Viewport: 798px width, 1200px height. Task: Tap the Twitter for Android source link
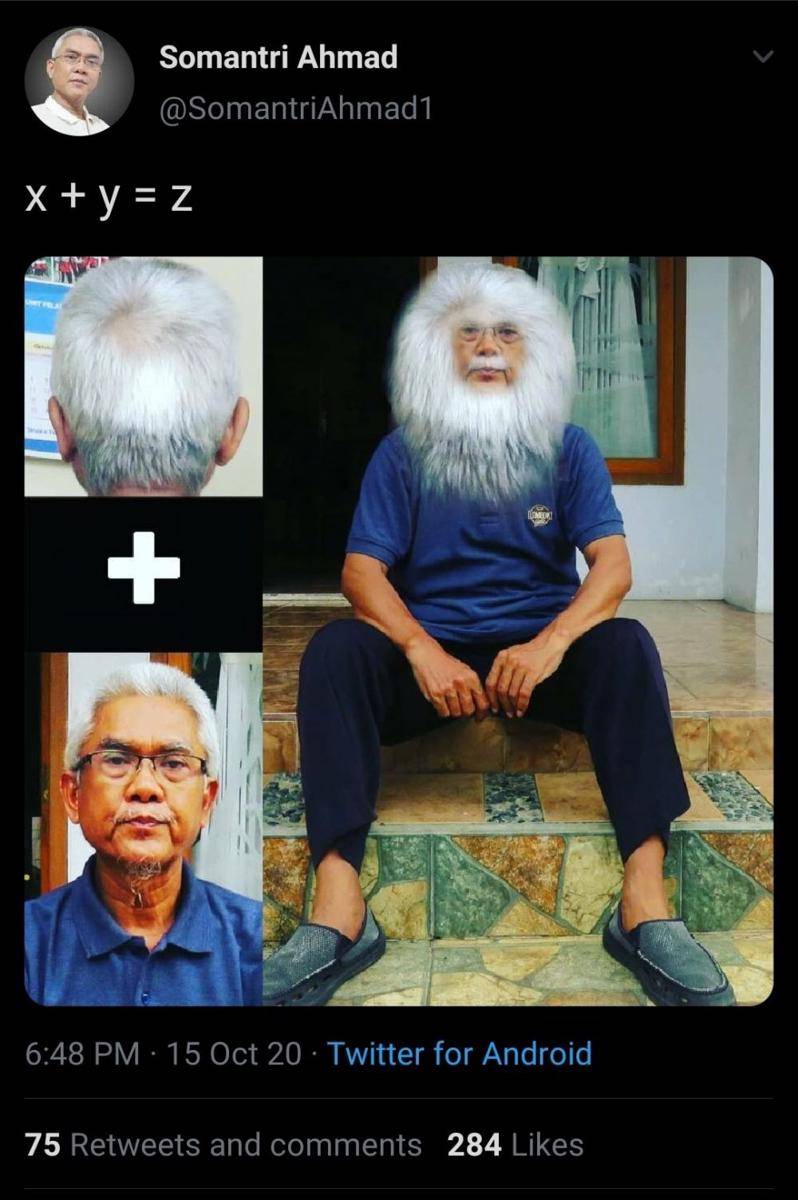coord(459,1054)
